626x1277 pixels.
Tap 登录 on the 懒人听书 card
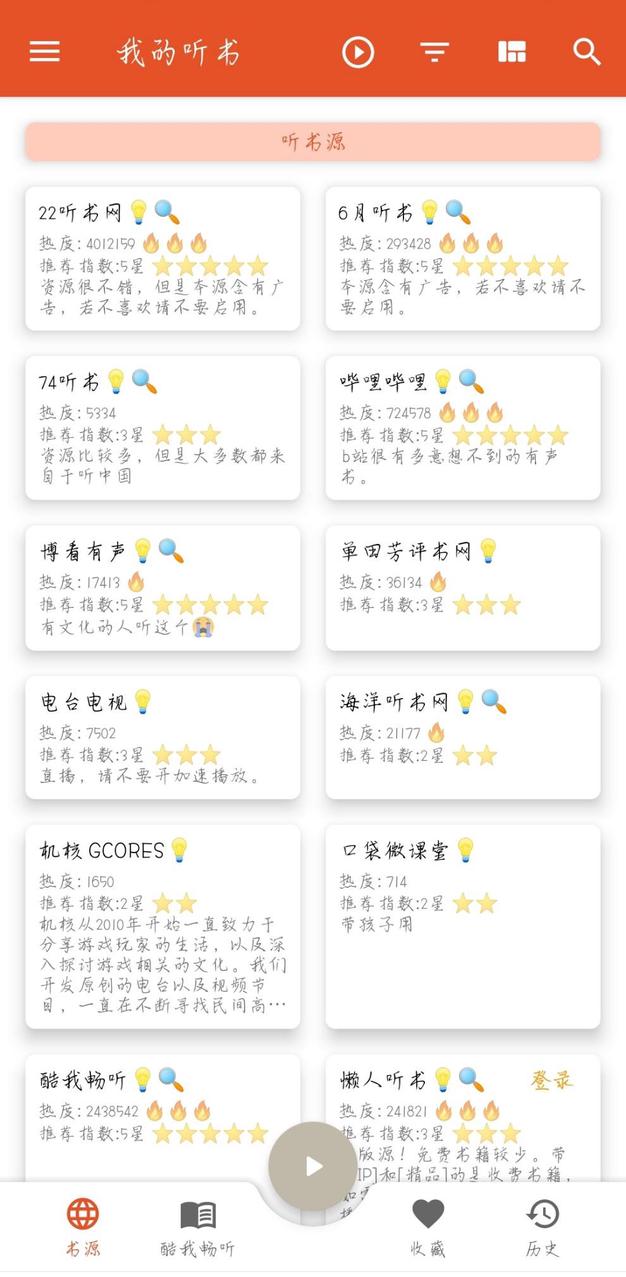pos(552,1081)
